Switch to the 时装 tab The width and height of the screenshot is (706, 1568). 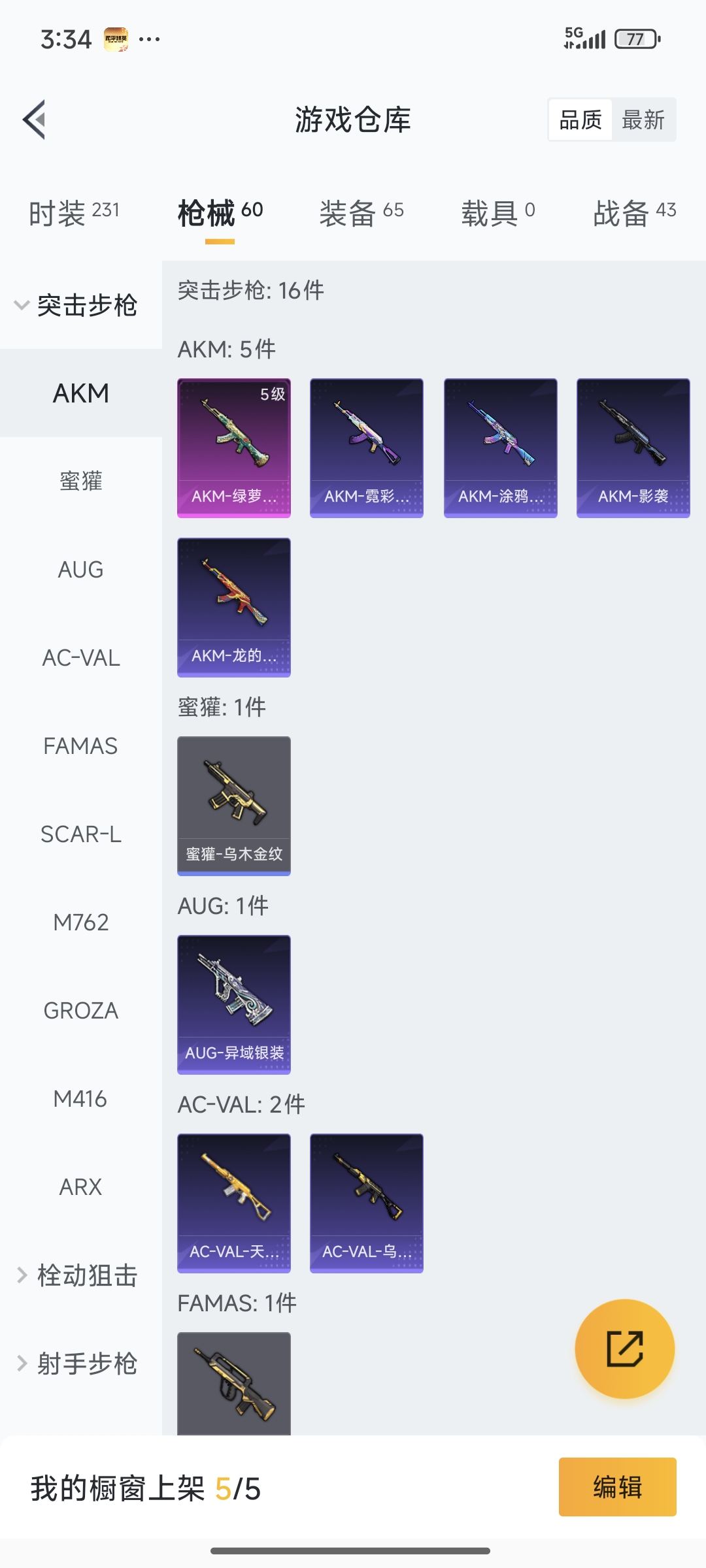74,212
